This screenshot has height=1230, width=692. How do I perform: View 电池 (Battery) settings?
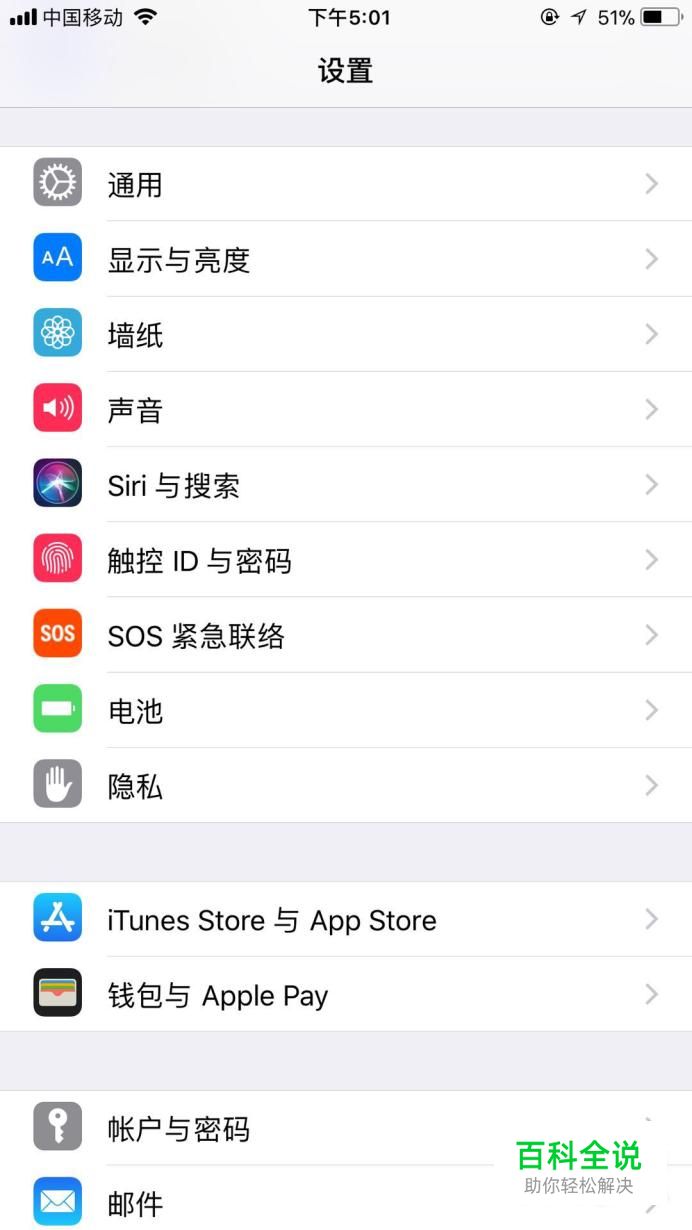pos(345,710)
